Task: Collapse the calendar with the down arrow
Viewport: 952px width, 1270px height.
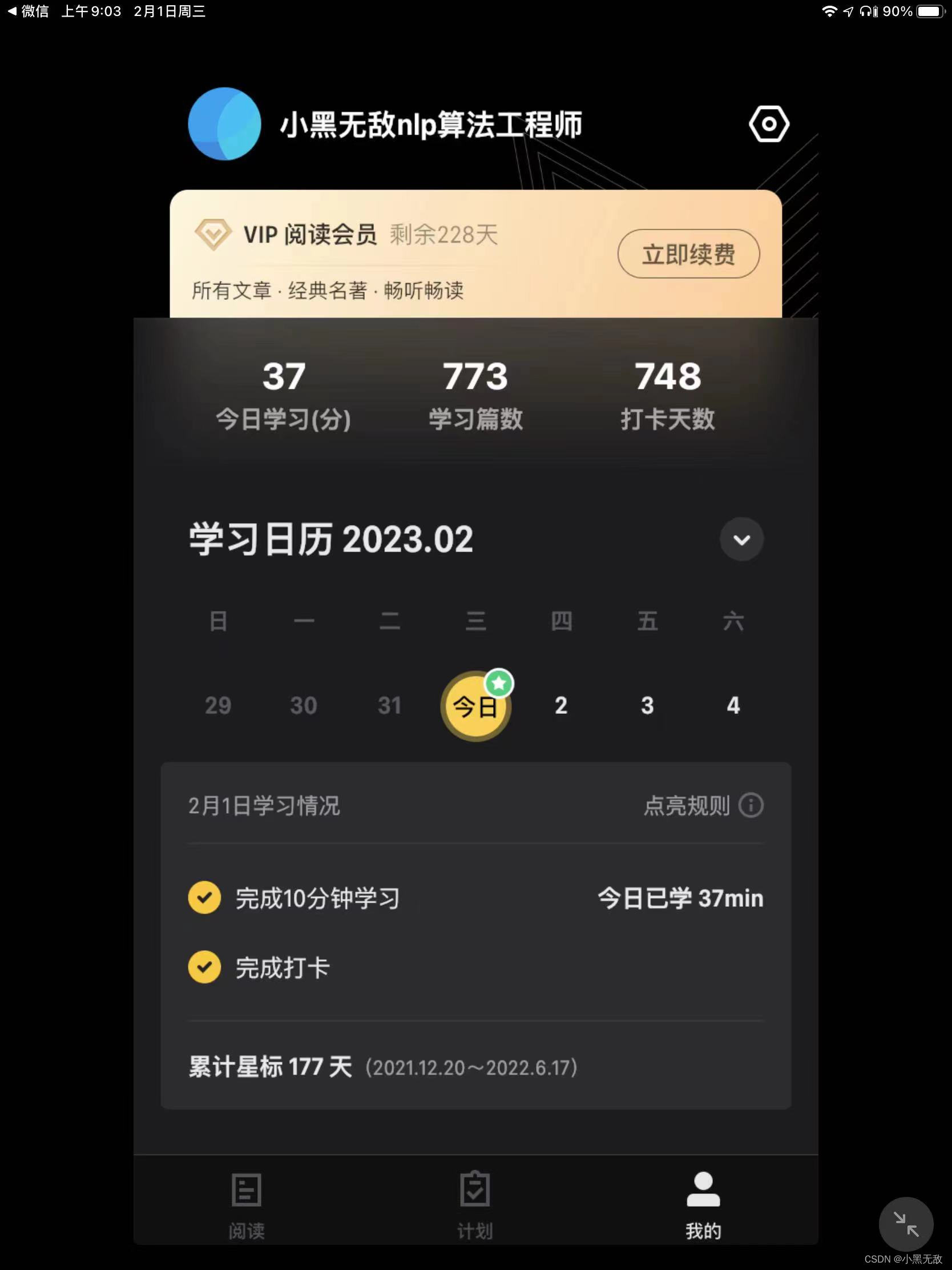Action: (x=741, y=538)
